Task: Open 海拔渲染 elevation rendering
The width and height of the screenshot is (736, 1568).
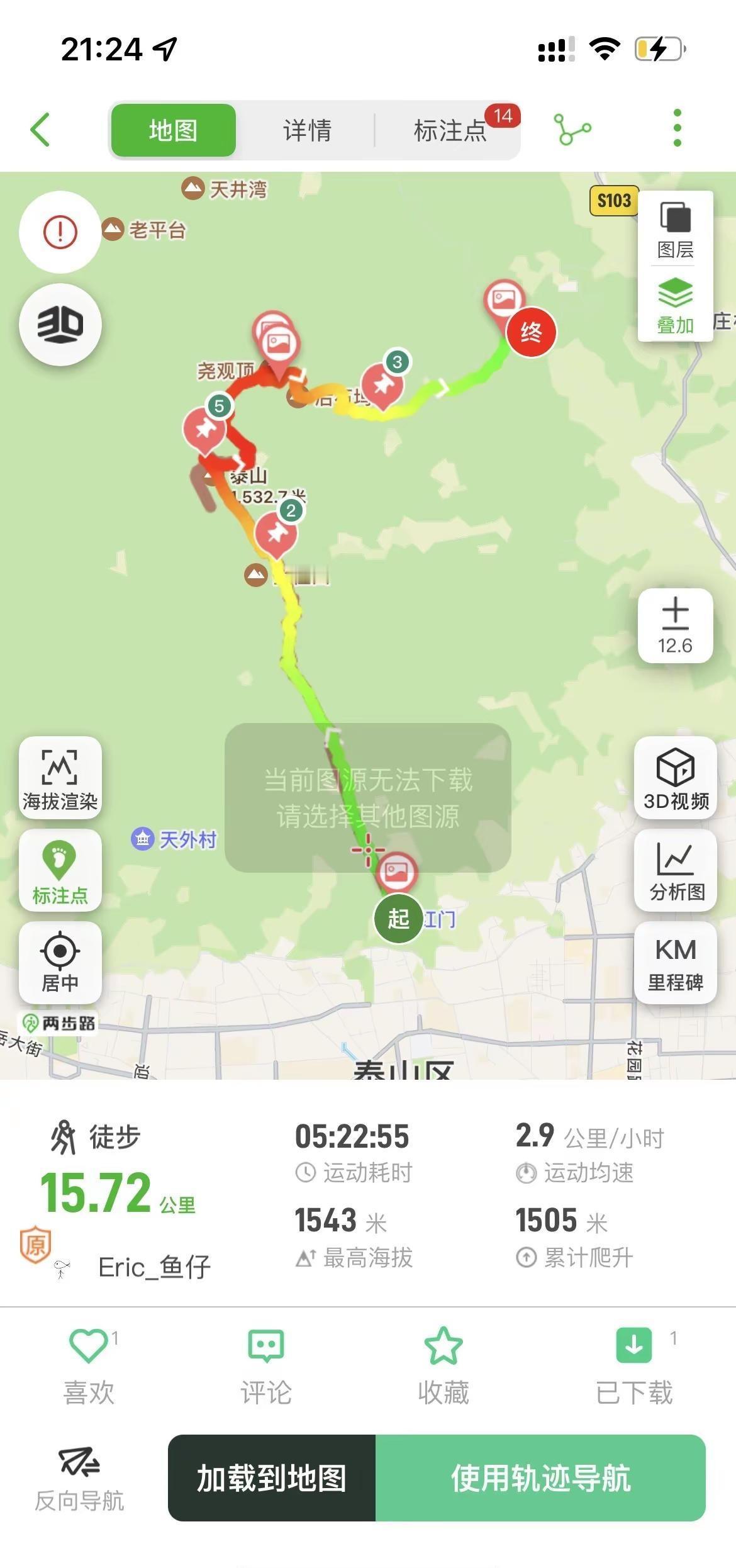Action: click(x=60, y=776)
